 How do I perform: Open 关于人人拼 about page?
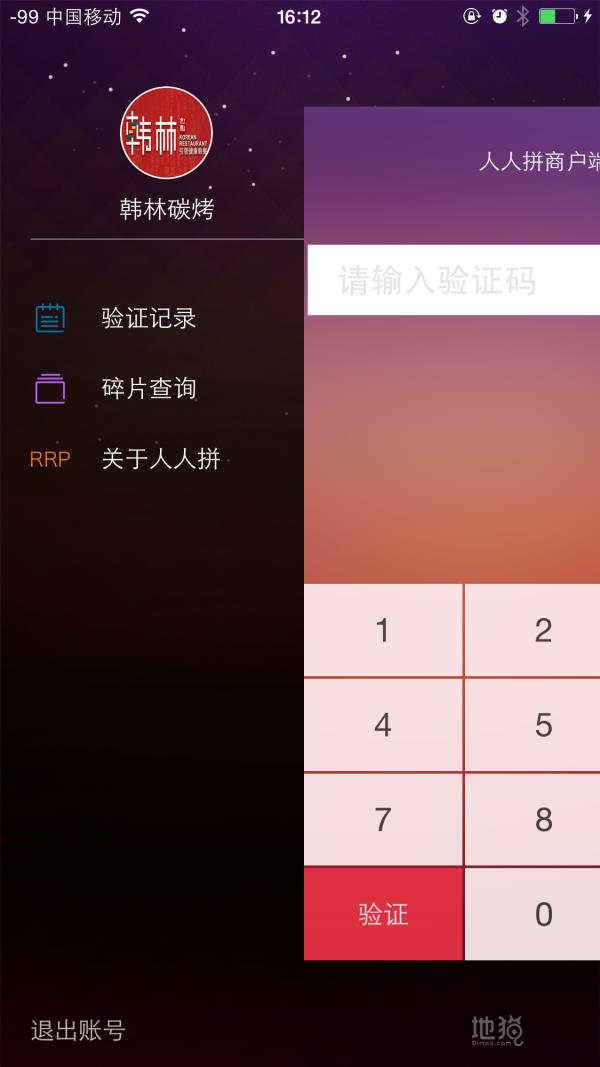[x=160, y=459]
